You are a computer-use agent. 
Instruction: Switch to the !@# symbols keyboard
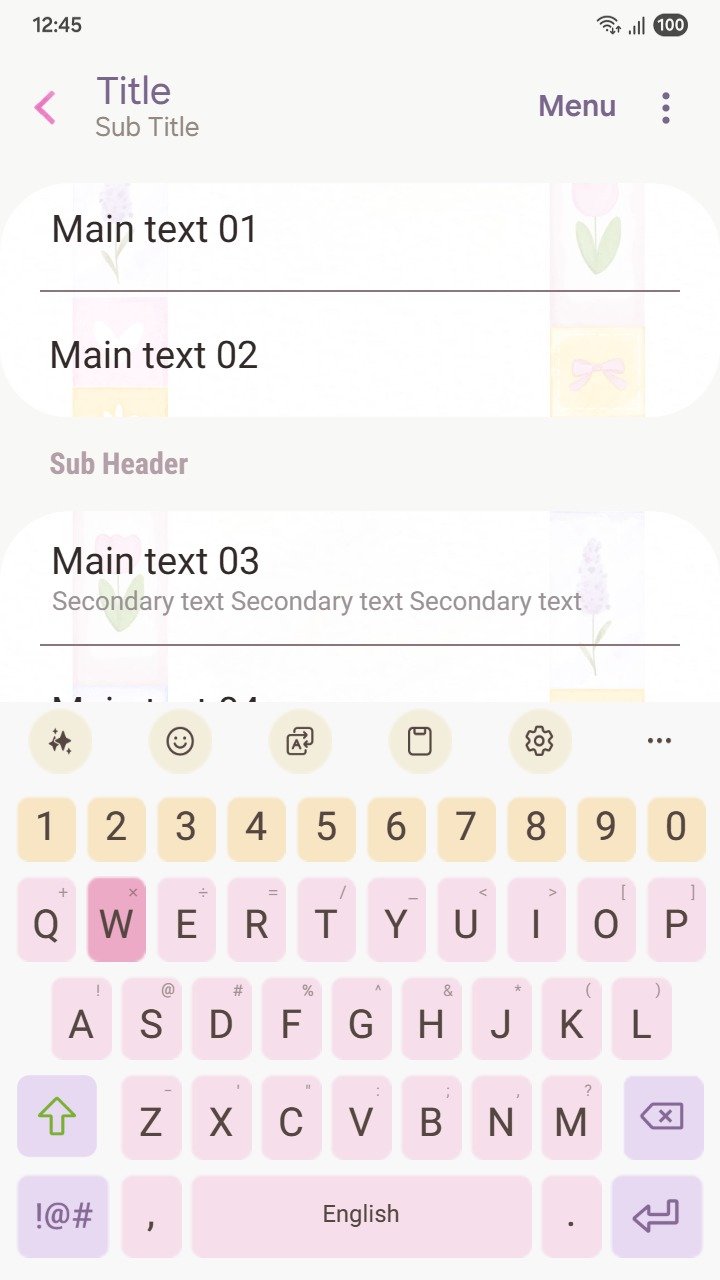[63, 1216]
